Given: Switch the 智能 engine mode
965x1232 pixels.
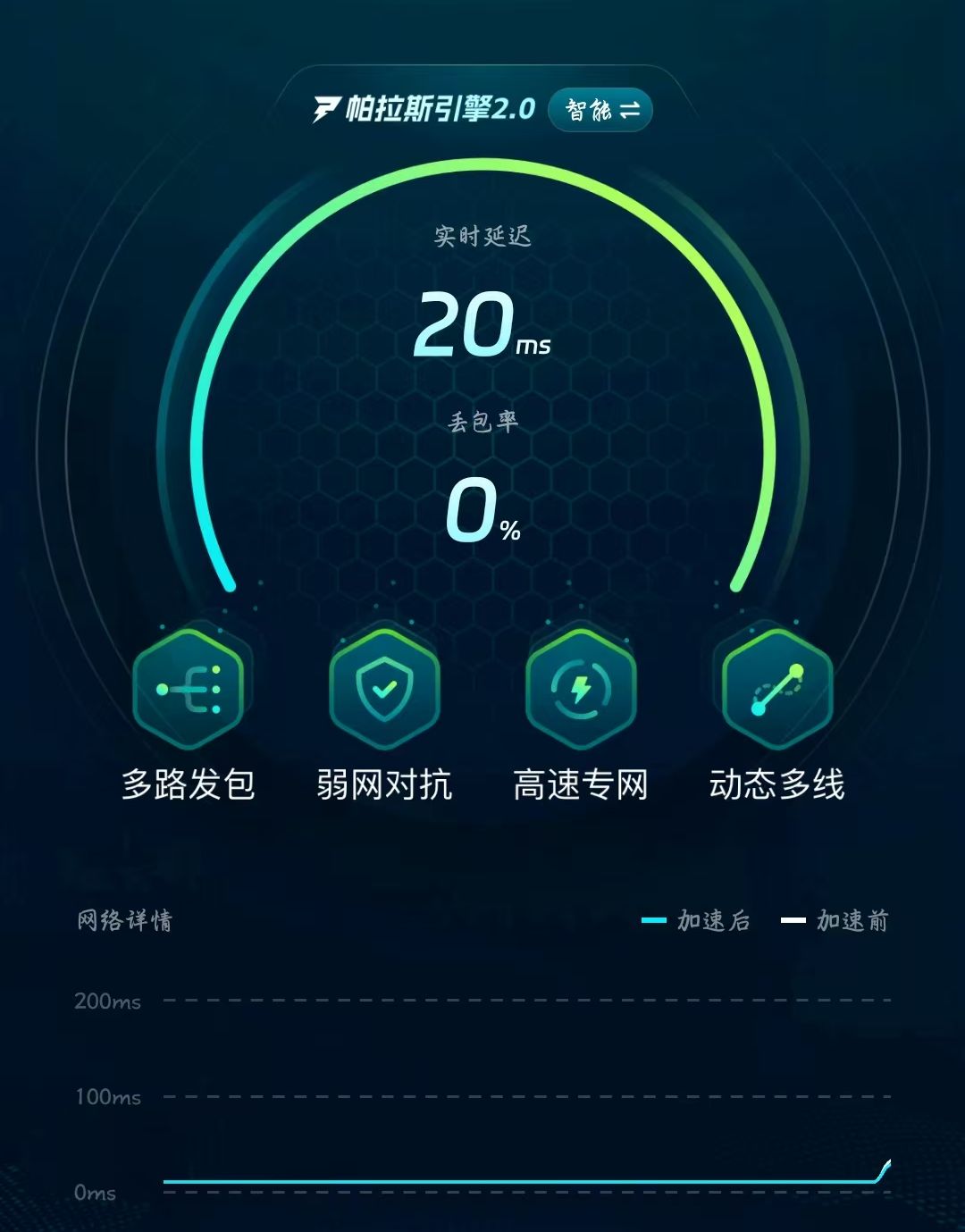Looking at the screenshot, I should coord(600,110).
